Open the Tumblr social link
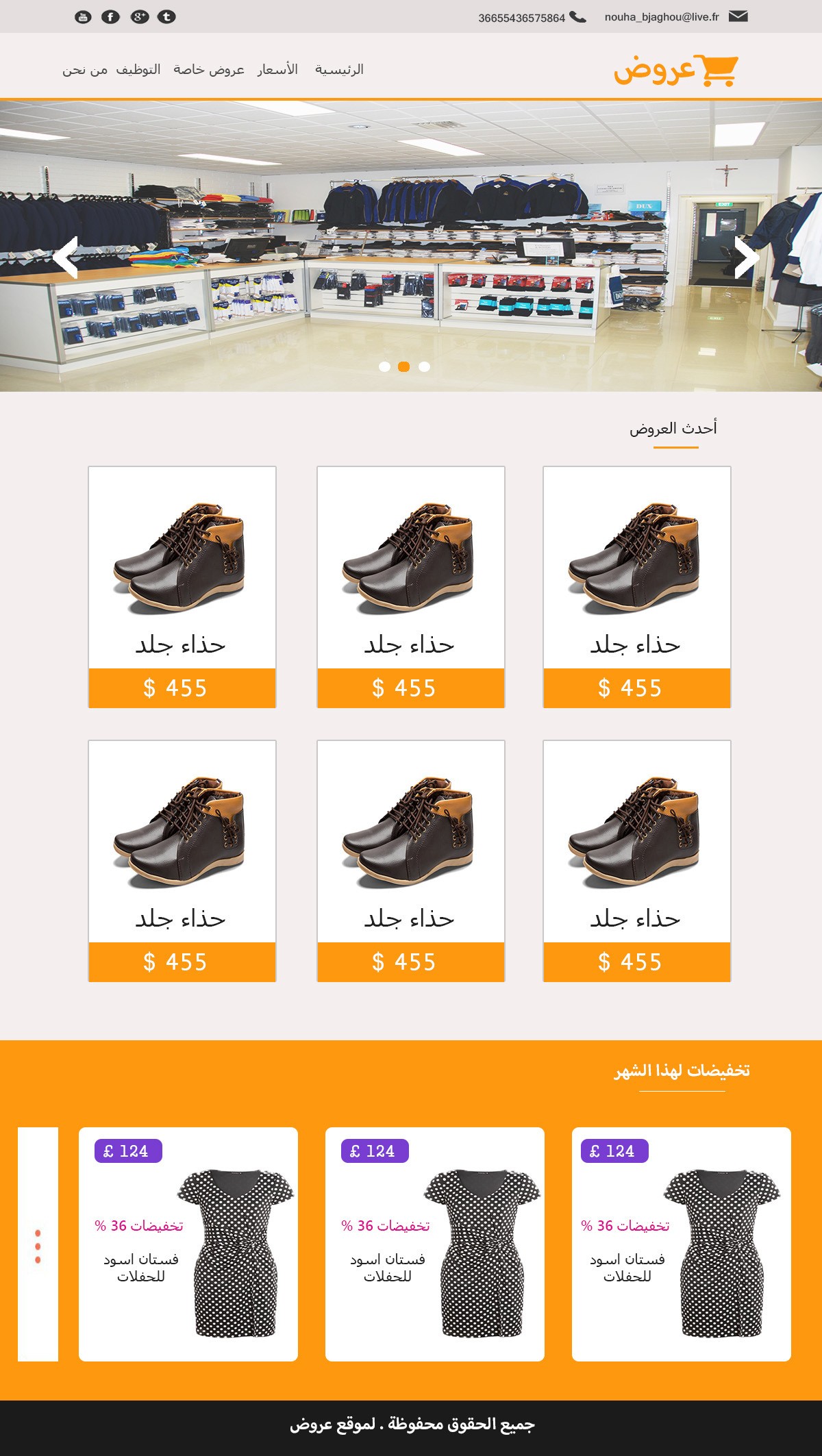The image size is (822, 1456). coord(166,17)
